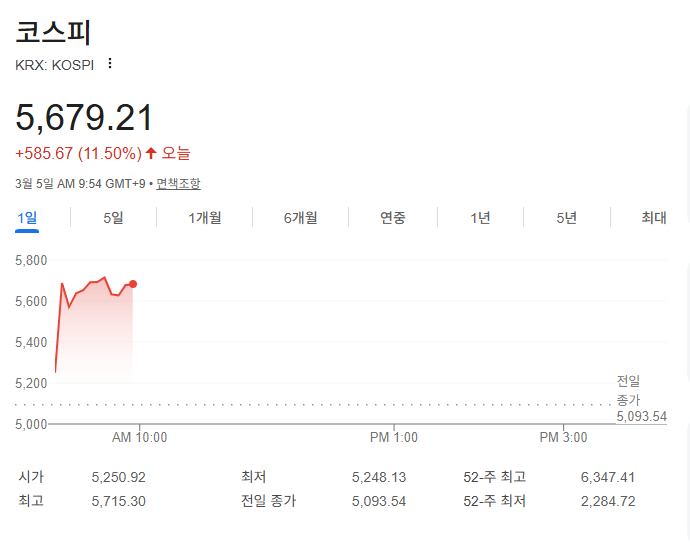Show the 6개월 chart range
This screenshot has height=543, width=690.
click(300, 218)
